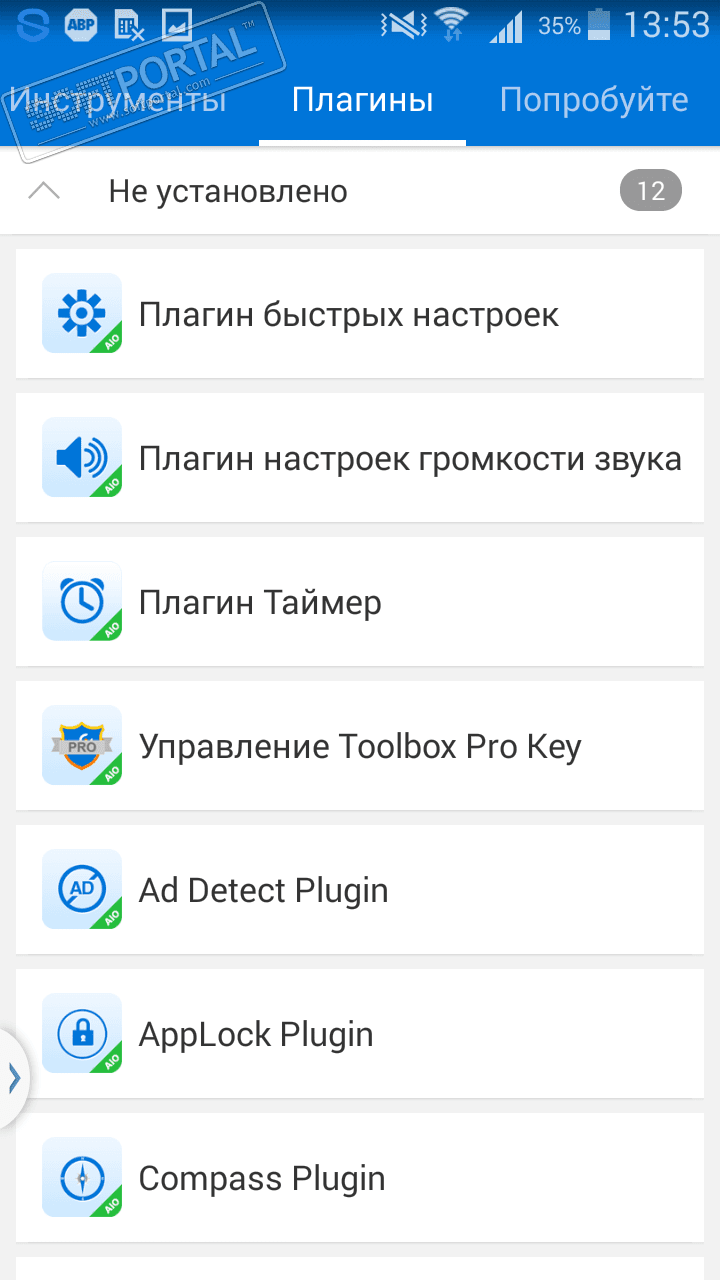The width and height of the screenshot is (720, 1280).
Task: Select the Плагины tab
Action: (362, 100)
